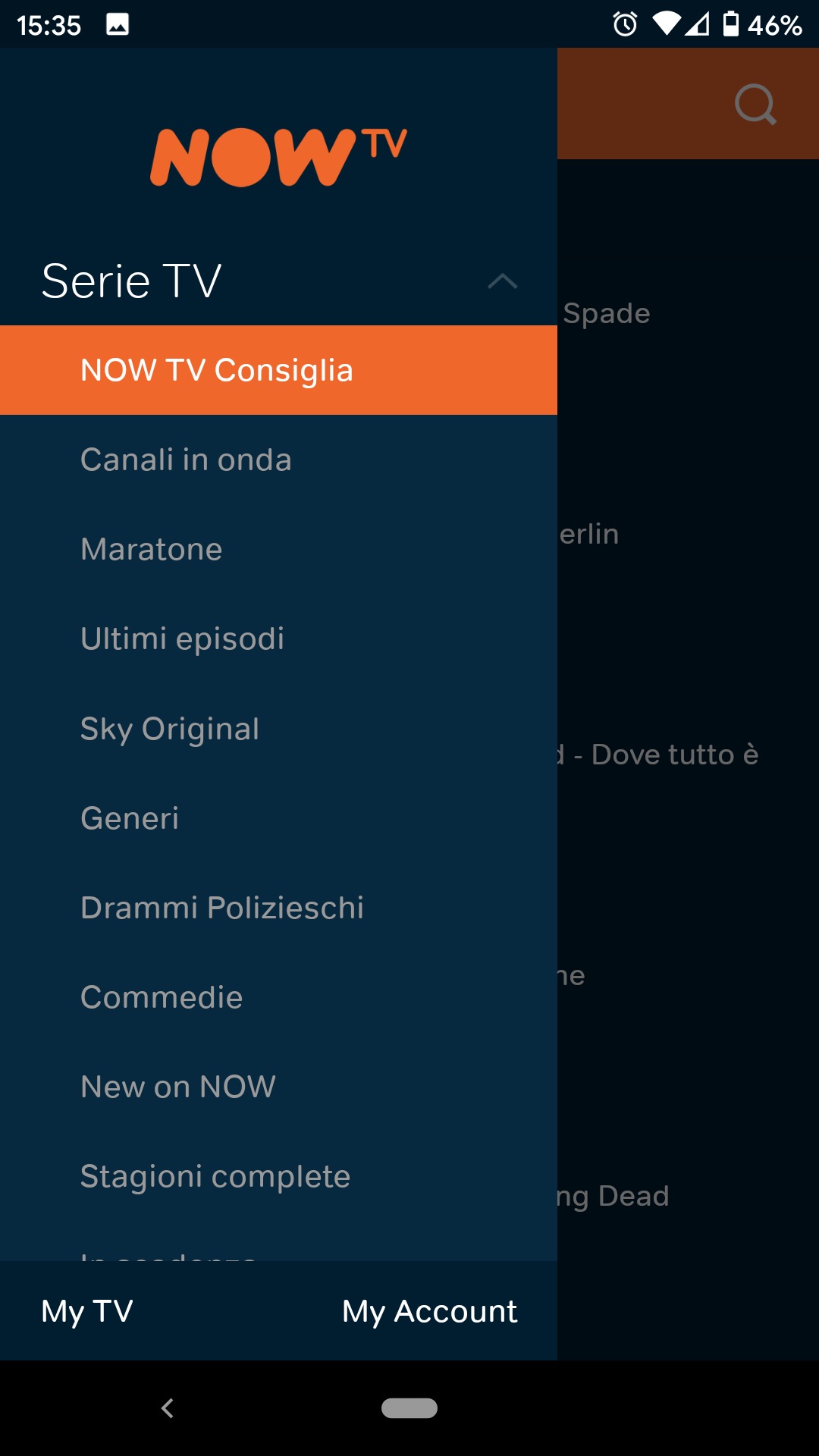The height and width of the screenshot is (1456, 819).
Task: Tap the search magnifier icon
Action: (755, 104)
